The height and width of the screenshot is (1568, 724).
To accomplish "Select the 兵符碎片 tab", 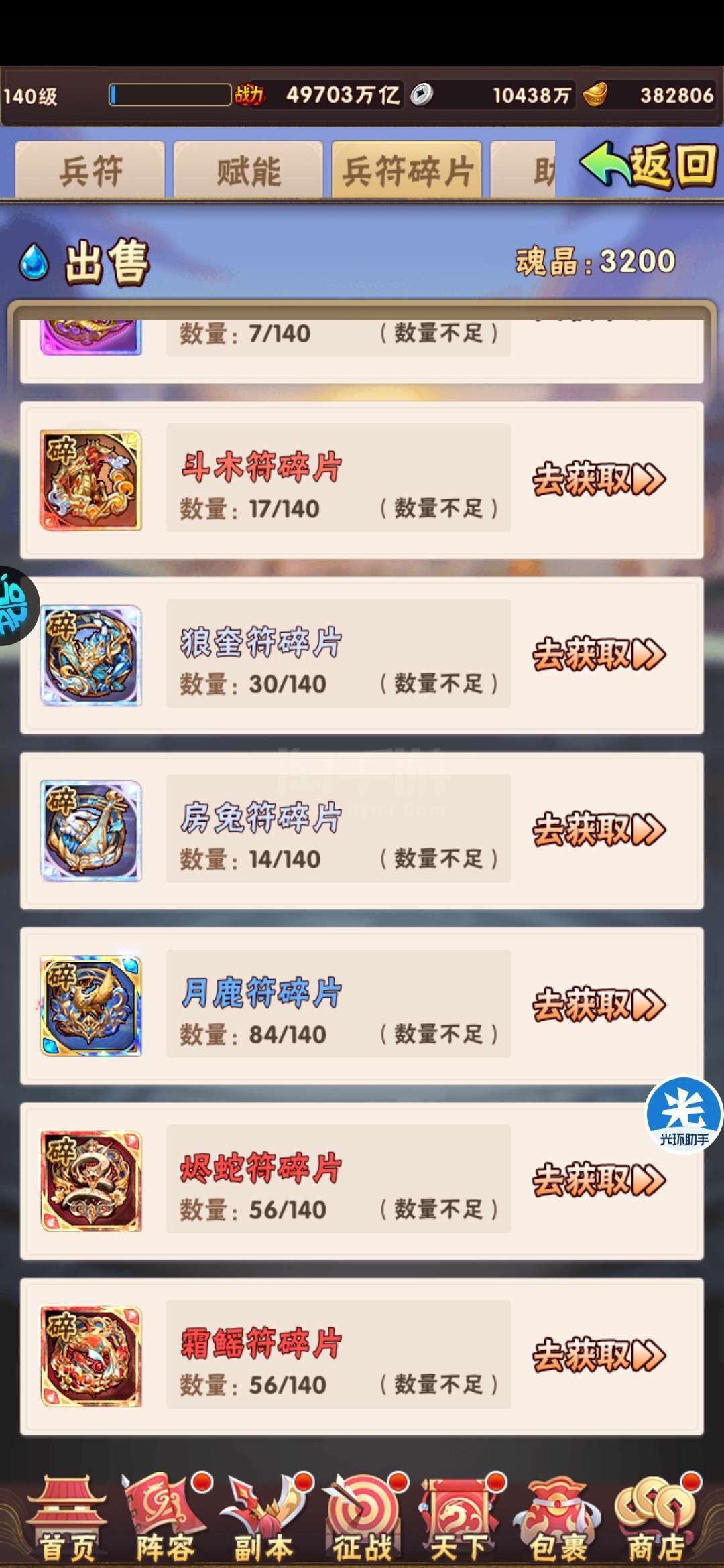I will 407,170.
